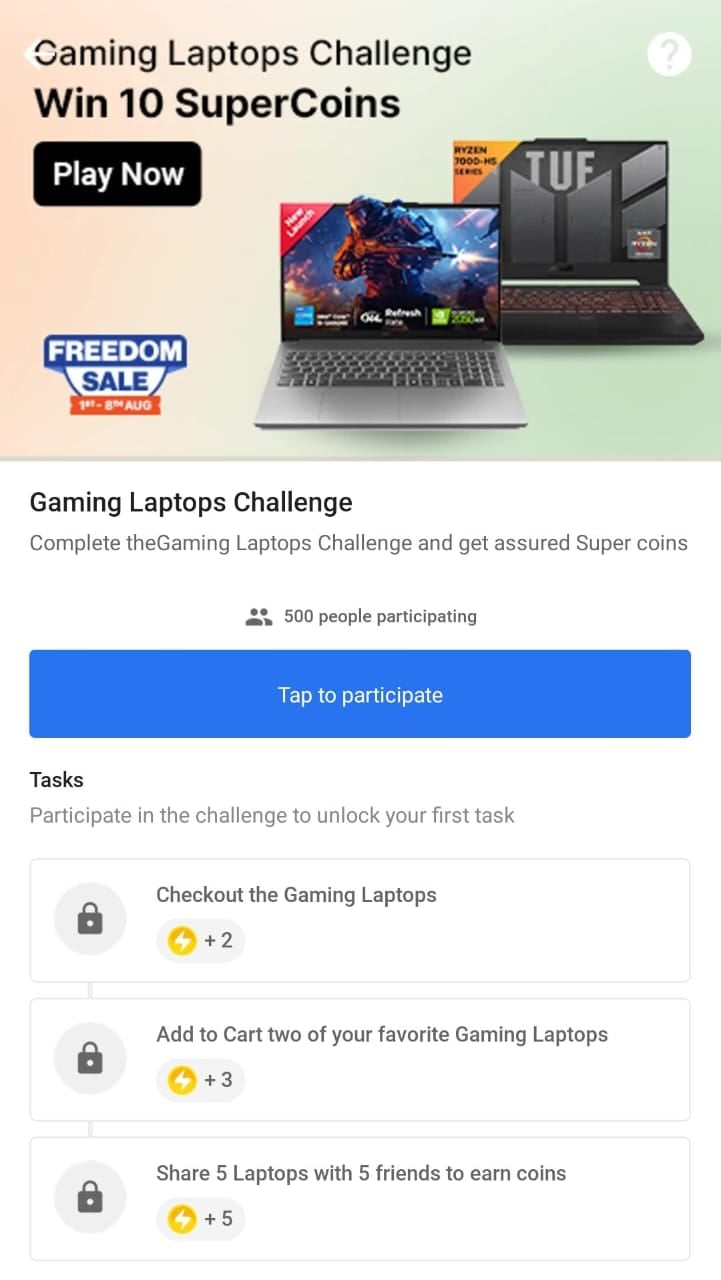Select the Checkout the Gaming Laptops task

(x=360, y=920)
